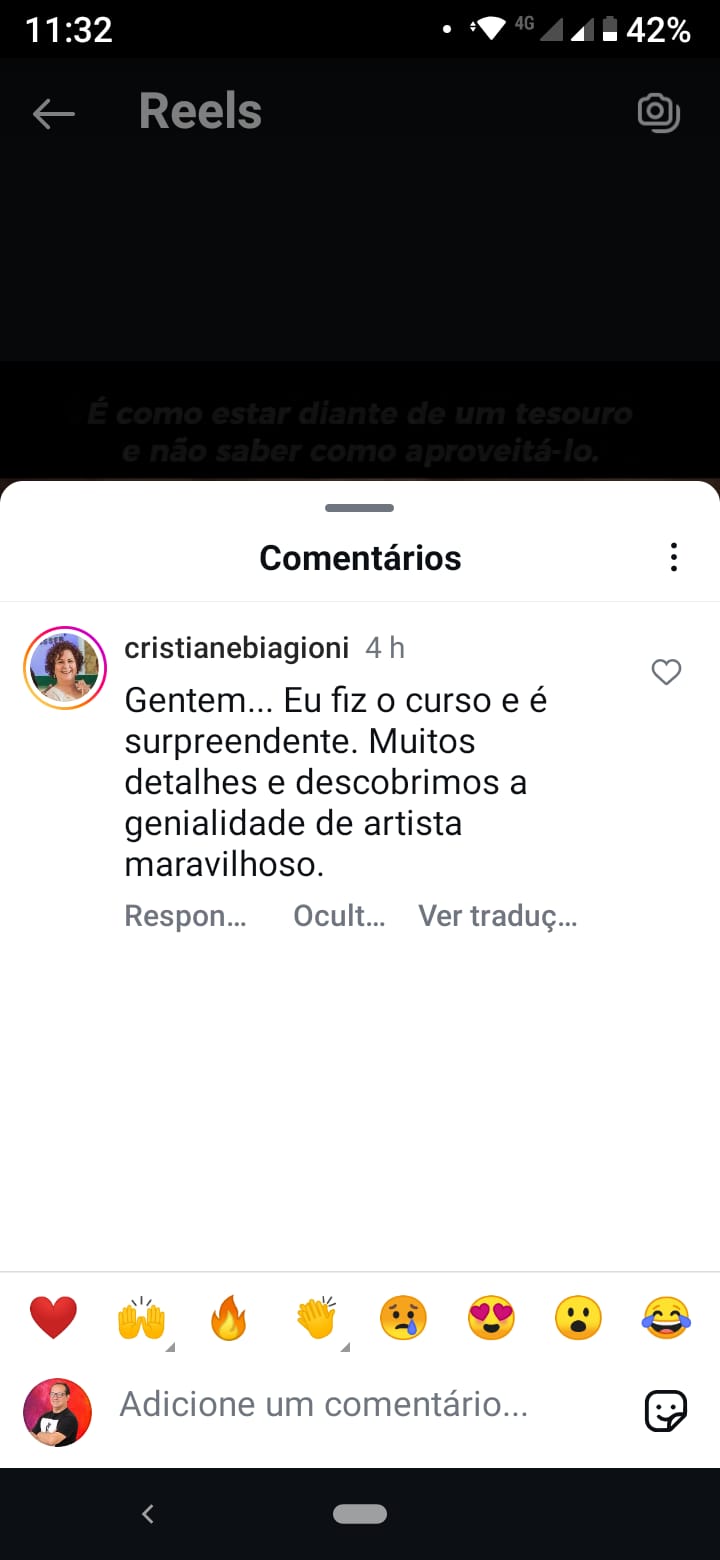Insert the raised hands emoji
Image resolution: width=720 pixels, height=1560 pixels.
[141, 1318]
